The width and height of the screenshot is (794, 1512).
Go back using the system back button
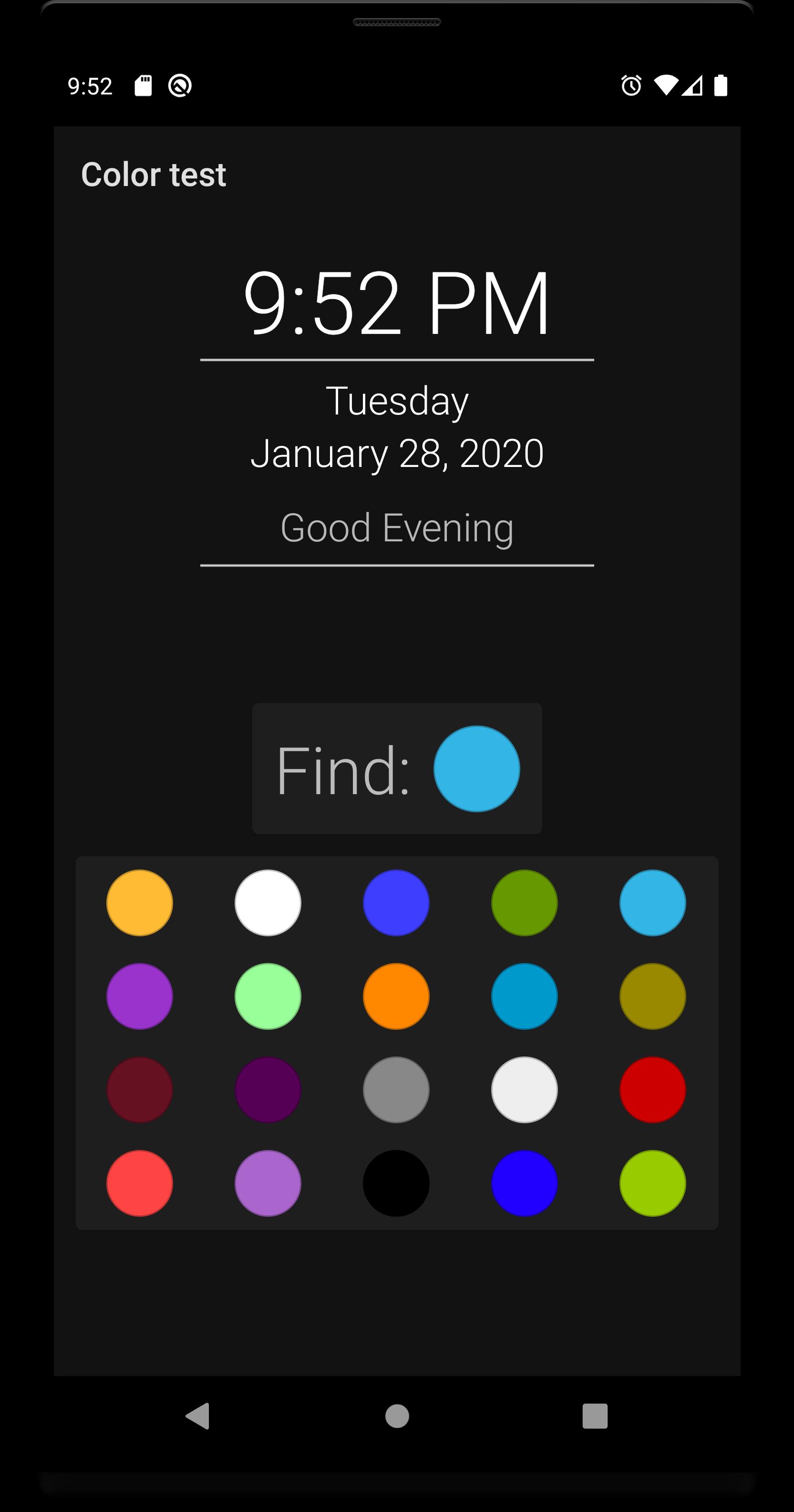point(198,1416)
